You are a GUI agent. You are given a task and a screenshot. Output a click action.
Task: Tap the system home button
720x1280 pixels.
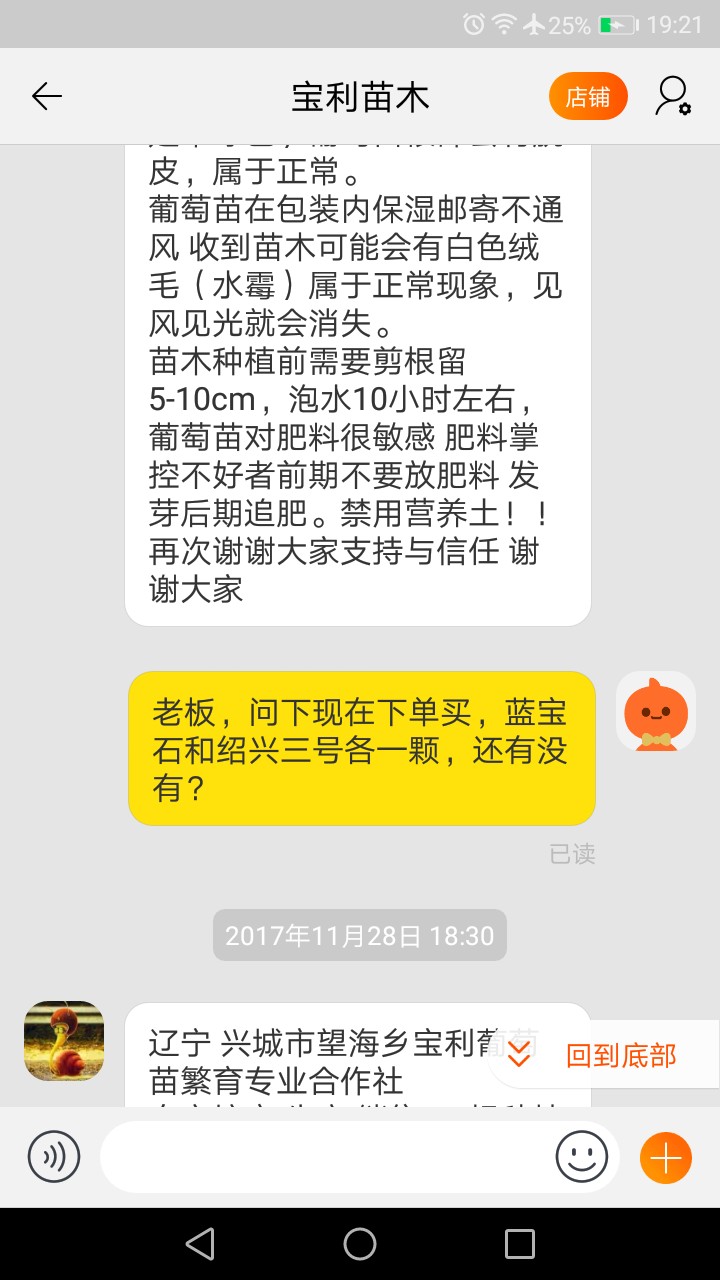[360, 1244]
